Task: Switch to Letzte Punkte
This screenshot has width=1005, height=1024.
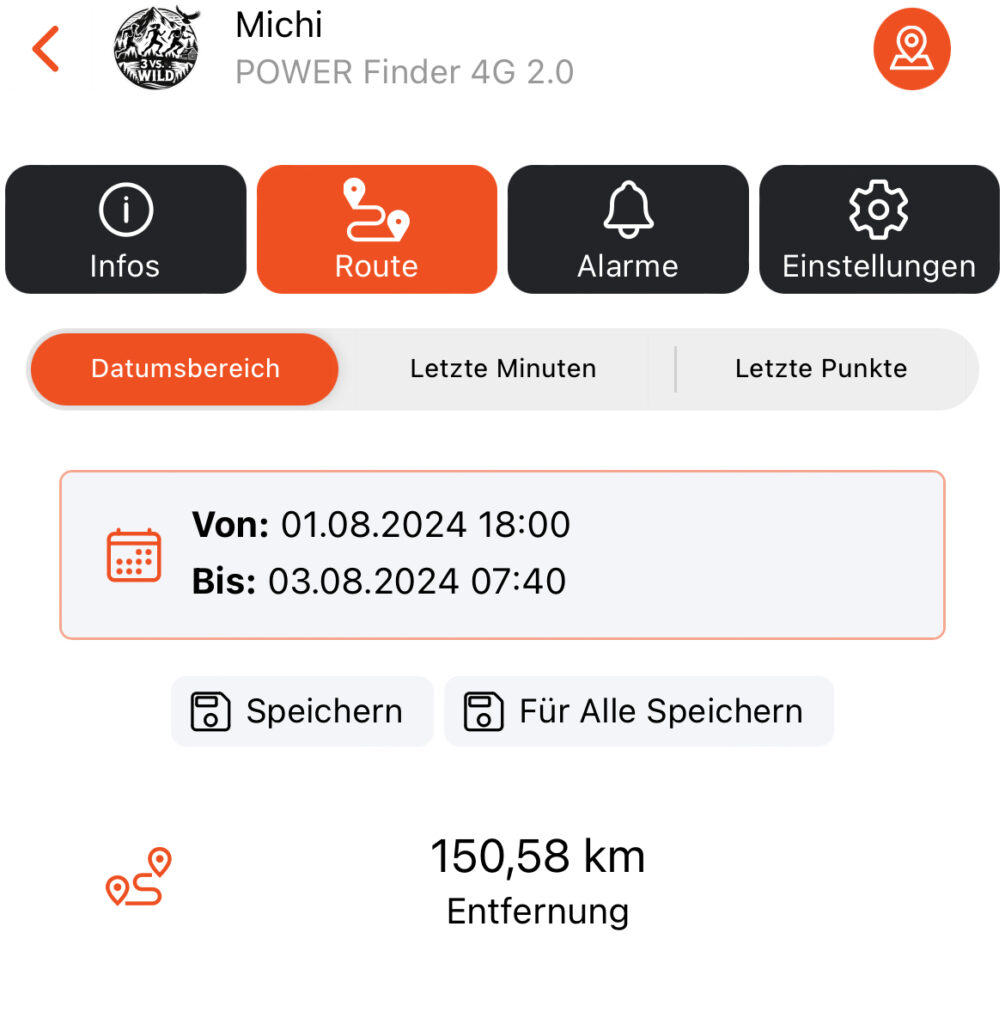Action: 820,368
